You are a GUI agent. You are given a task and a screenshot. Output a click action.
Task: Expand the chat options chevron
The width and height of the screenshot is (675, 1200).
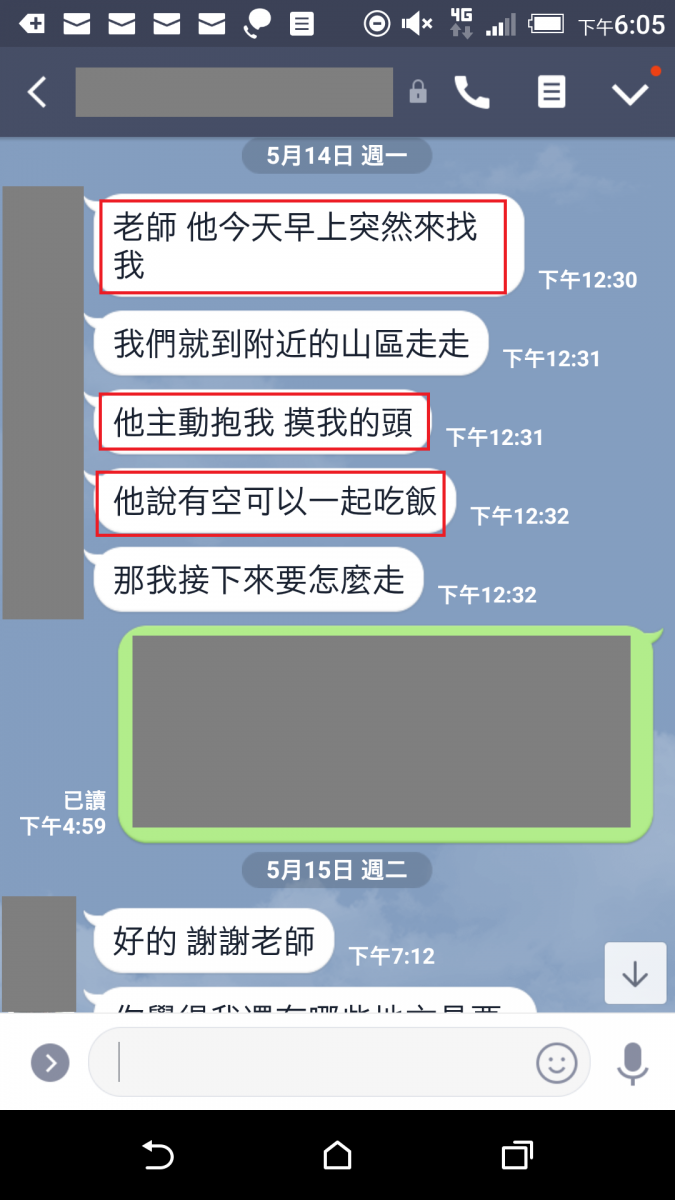[631, 93]
